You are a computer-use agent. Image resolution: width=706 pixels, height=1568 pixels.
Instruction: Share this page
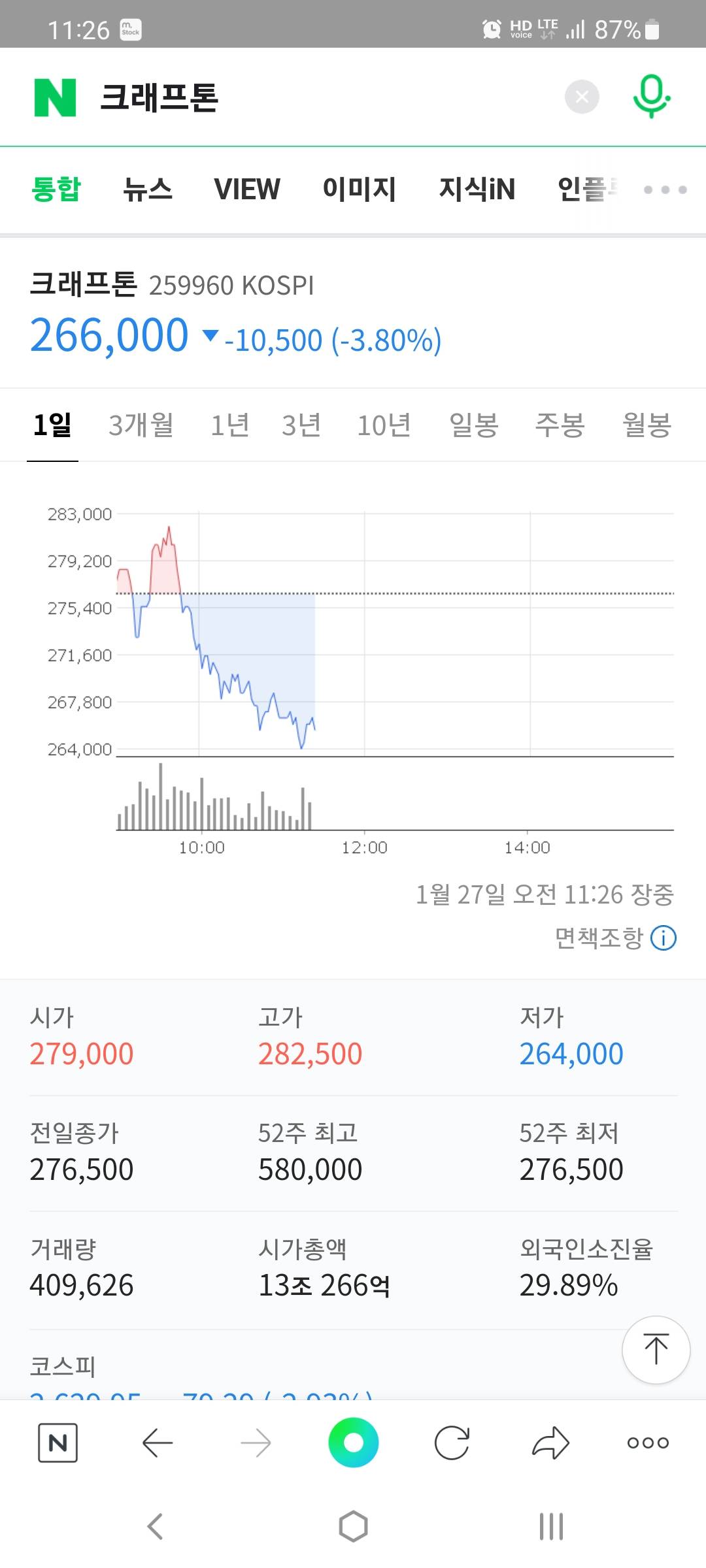[550, 1443]
